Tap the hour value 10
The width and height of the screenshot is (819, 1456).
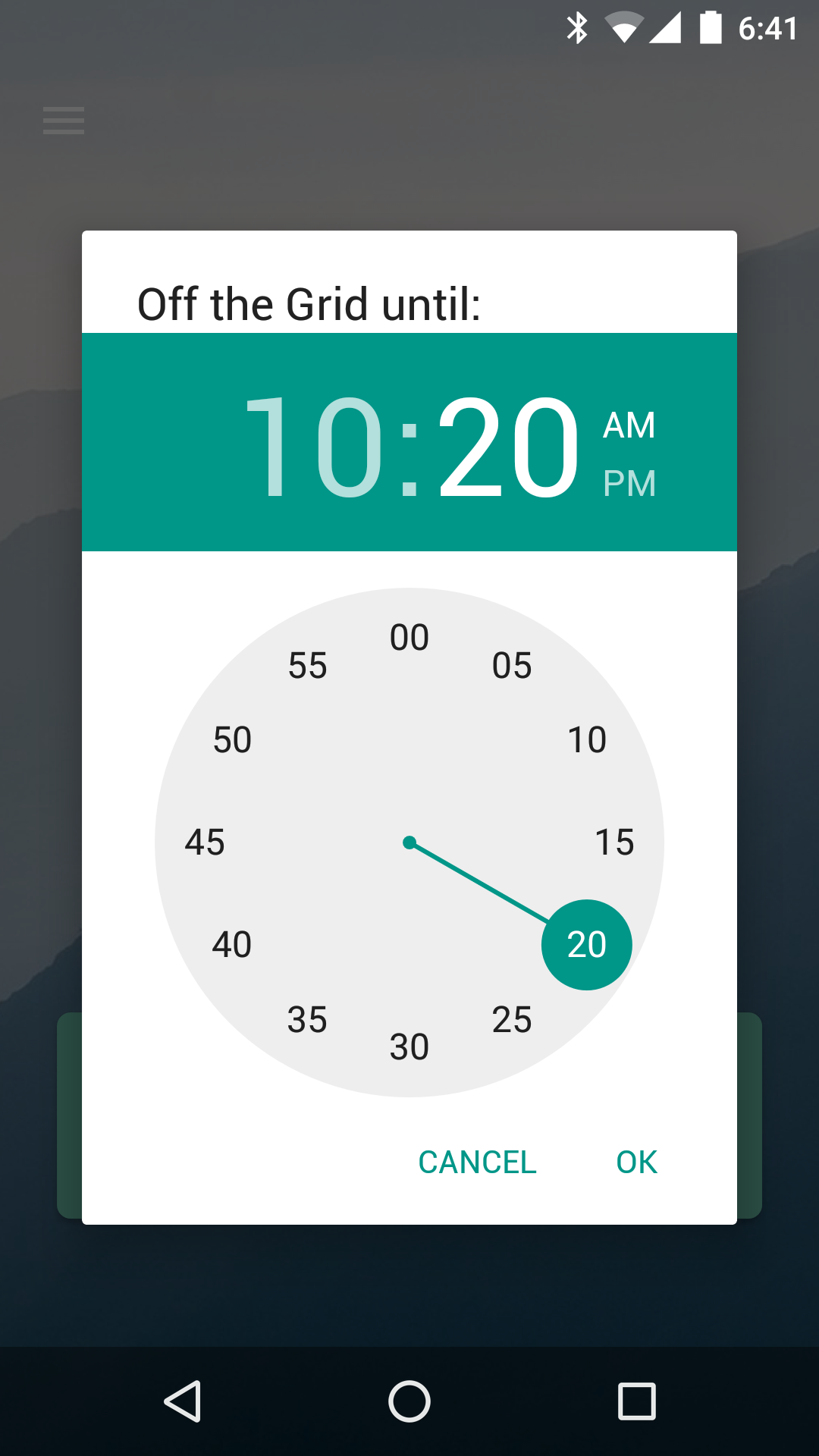point(314,447)
